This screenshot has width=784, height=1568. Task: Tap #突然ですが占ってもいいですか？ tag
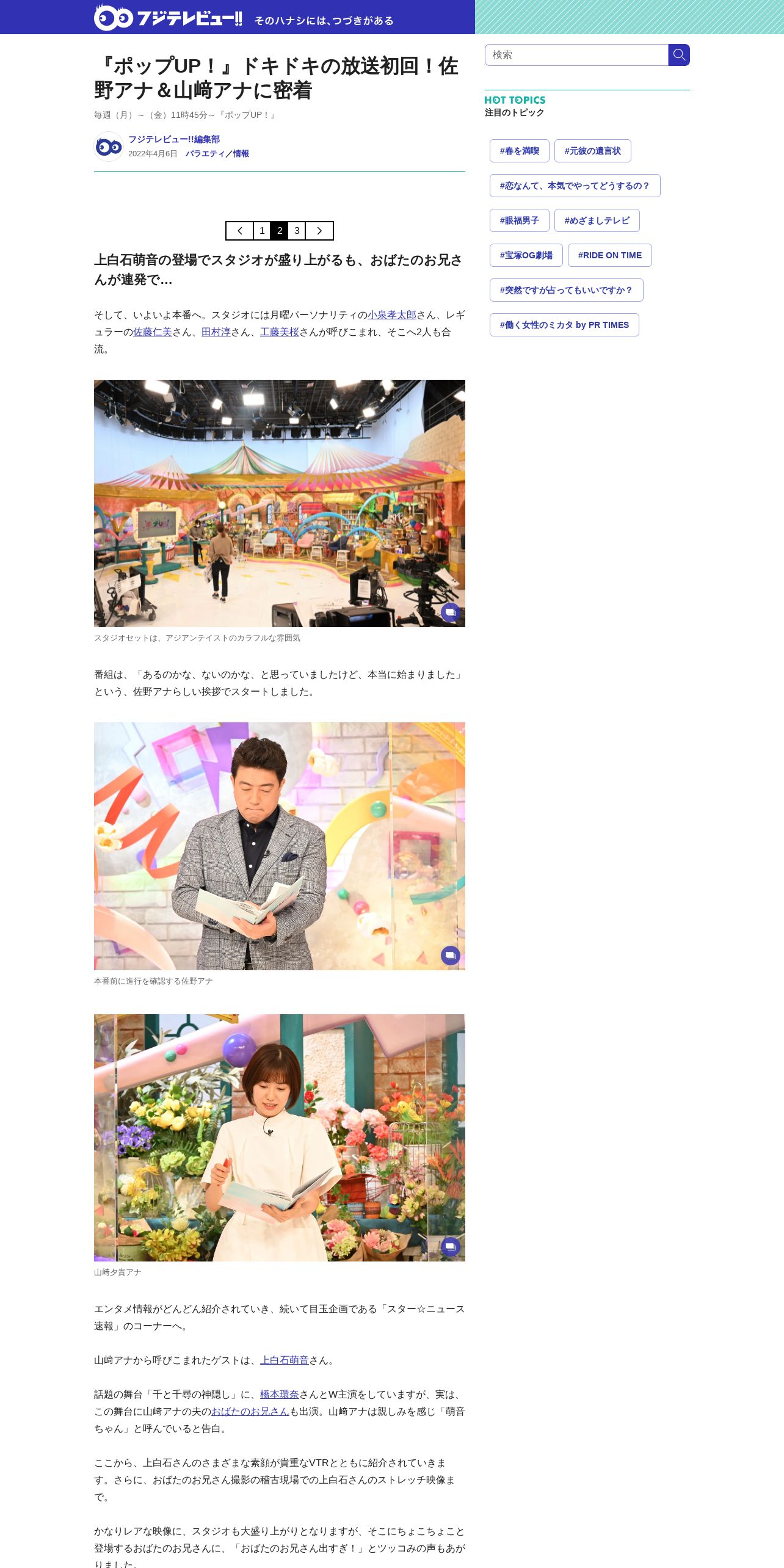(x=567, y=290)
